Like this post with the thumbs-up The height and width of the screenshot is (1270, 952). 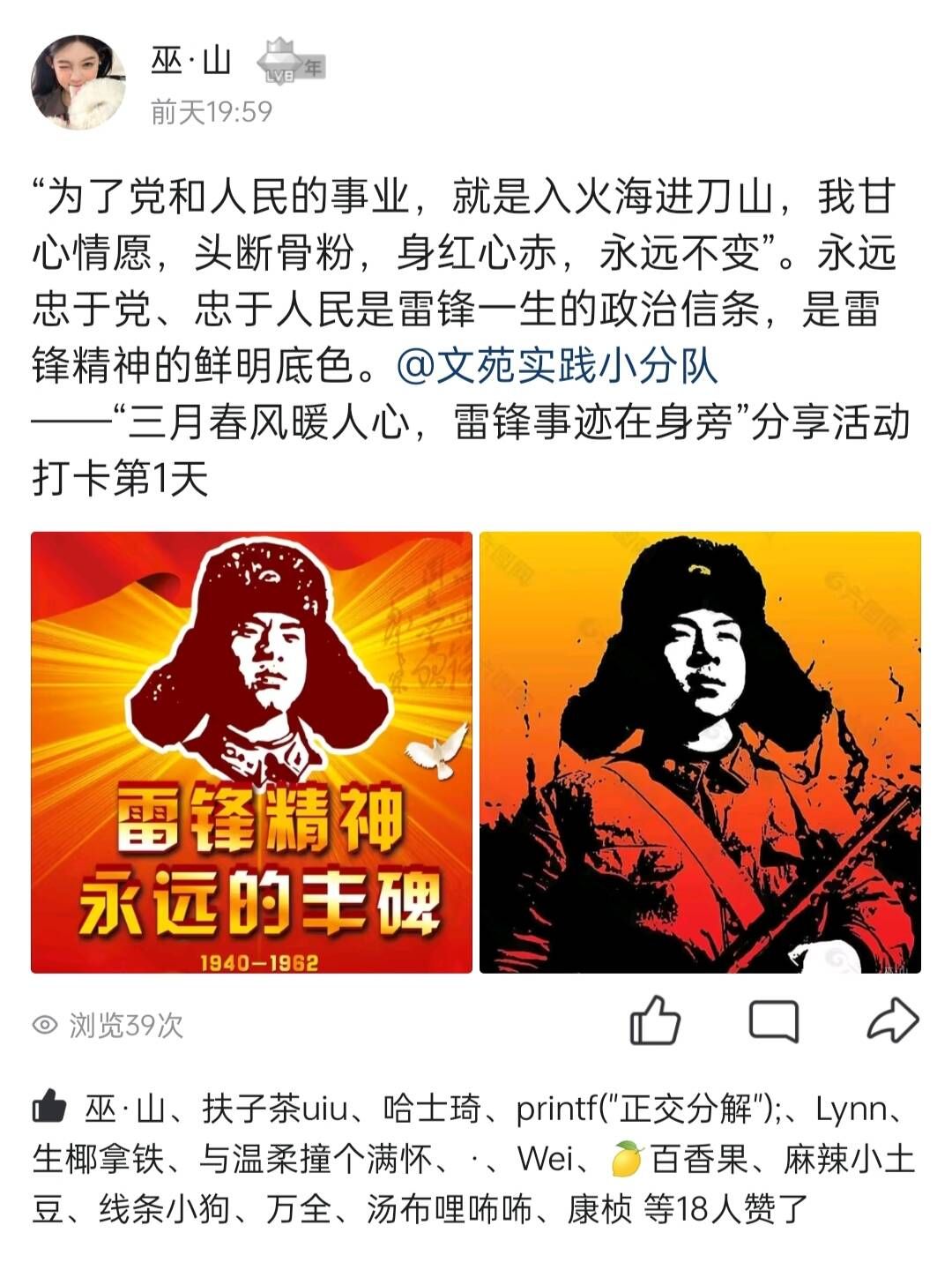pyautogui.click(x=655, y=1022)
